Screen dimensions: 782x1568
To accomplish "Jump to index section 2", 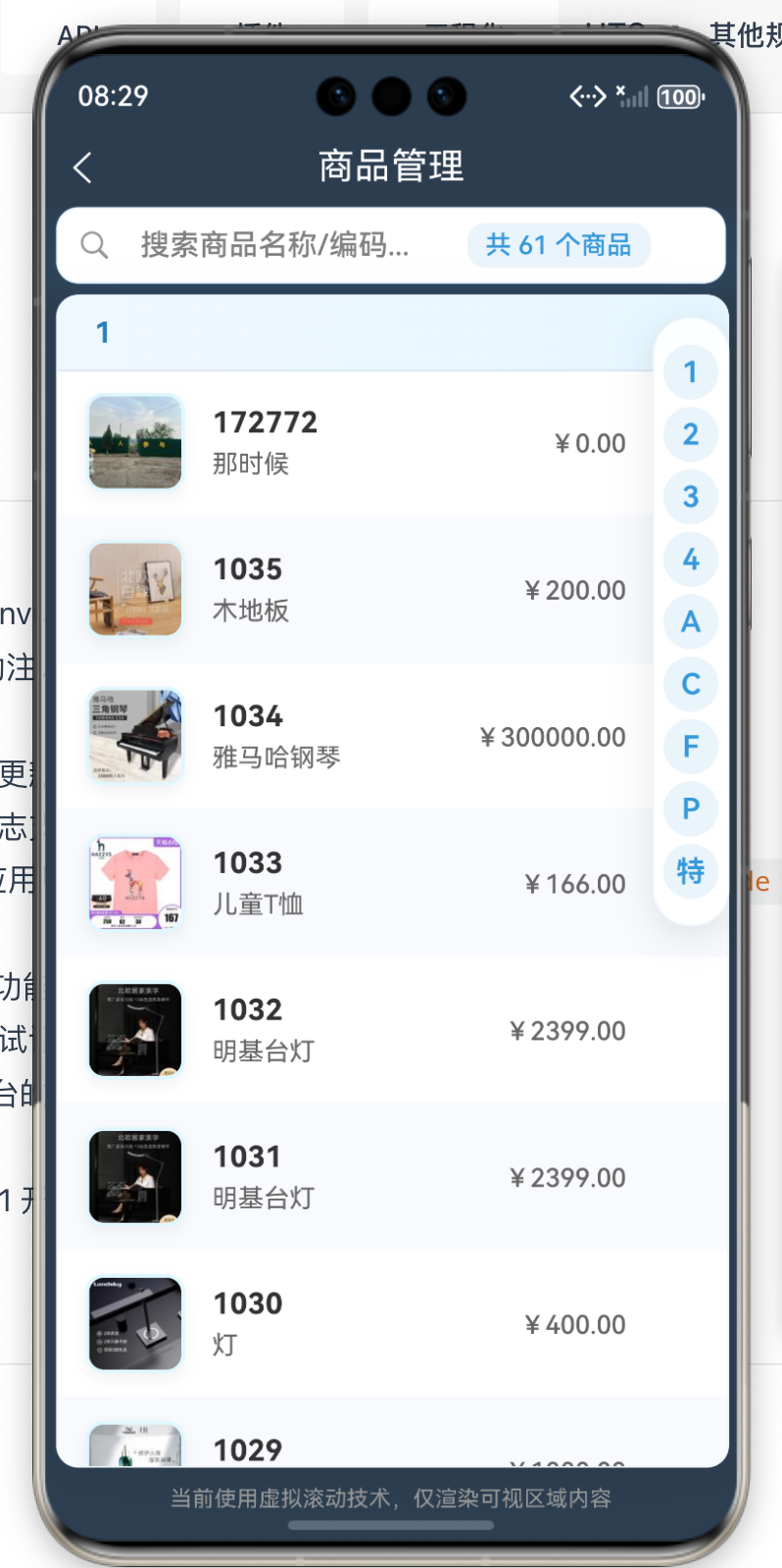I will pos(691,434).
